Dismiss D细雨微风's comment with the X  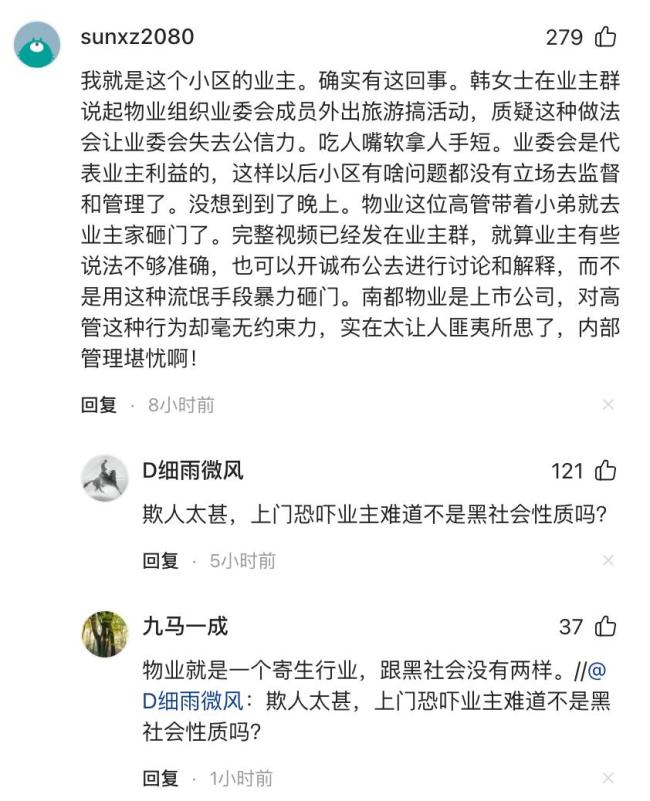(x=607, y=561)
